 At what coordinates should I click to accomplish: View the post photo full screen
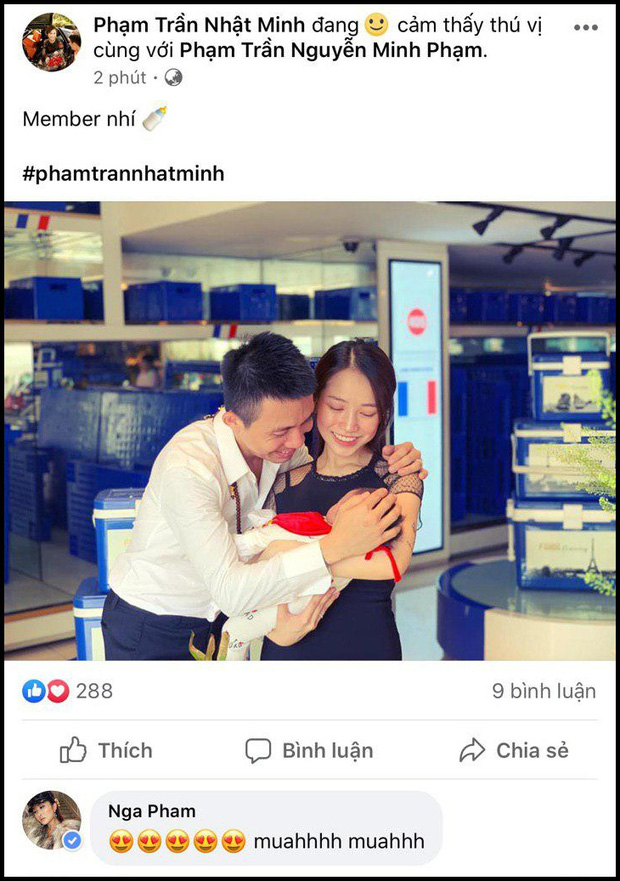pos(310,431)
